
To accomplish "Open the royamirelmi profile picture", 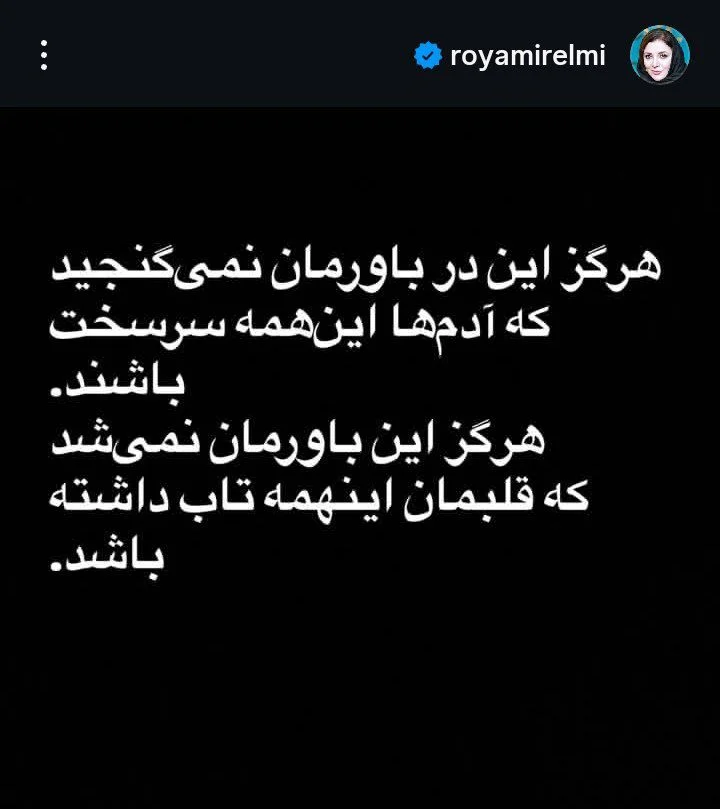I will pyautogui.click(x=659, y=55).
